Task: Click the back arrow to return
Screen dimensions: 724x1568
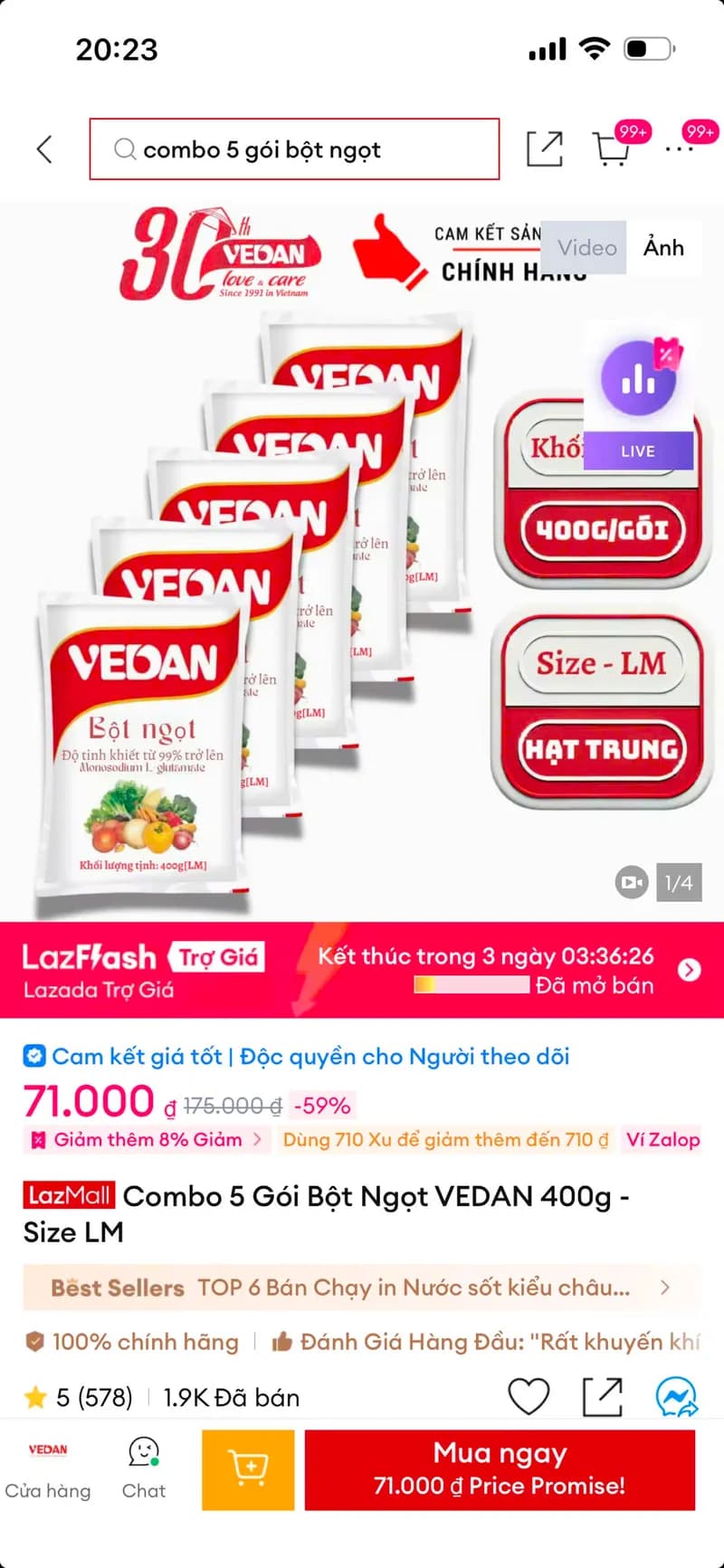Action: tap(44, 149)
